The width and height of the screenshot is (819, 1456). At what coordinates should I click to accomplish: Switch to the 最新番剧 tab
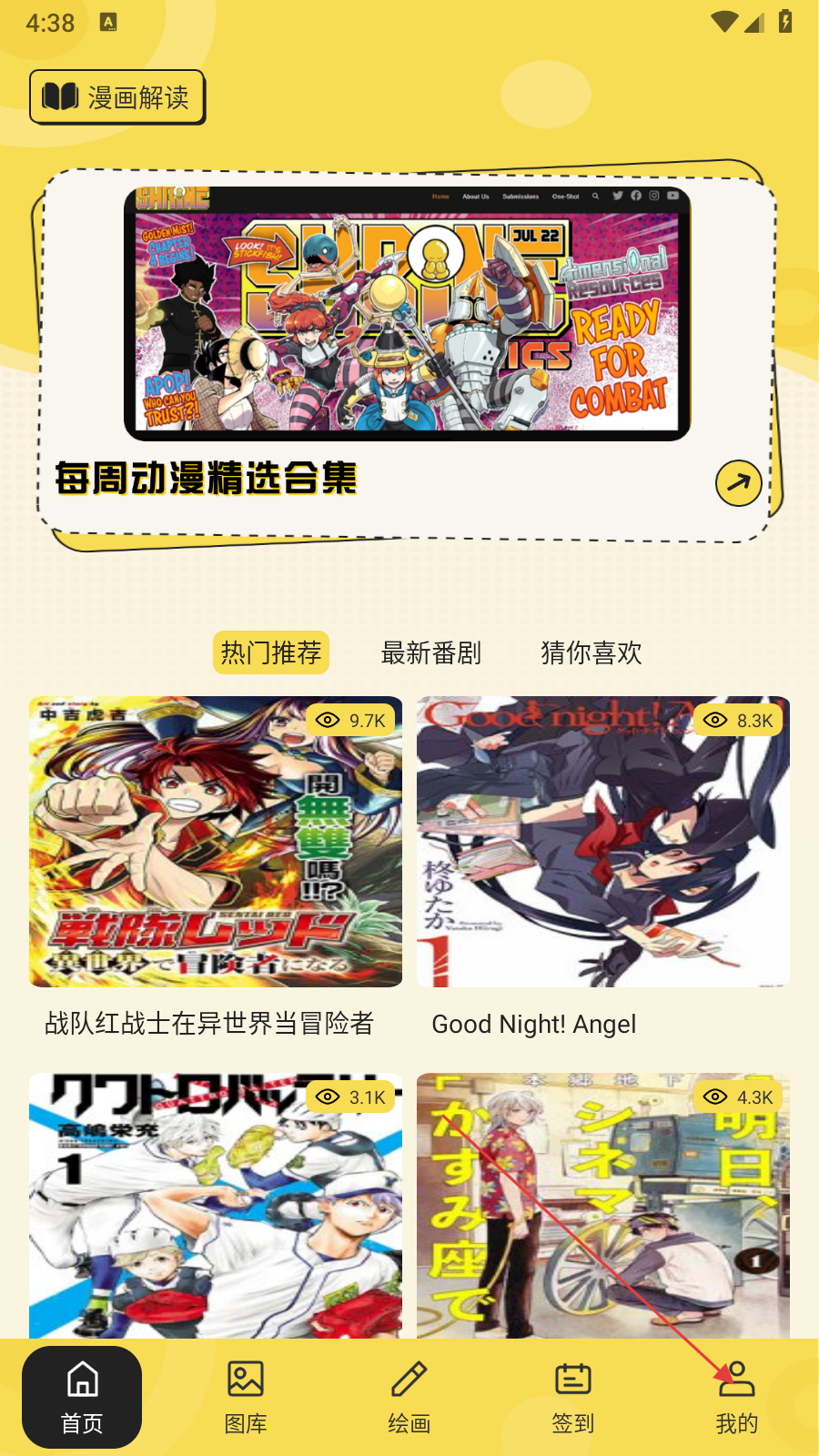pos(430,652)
